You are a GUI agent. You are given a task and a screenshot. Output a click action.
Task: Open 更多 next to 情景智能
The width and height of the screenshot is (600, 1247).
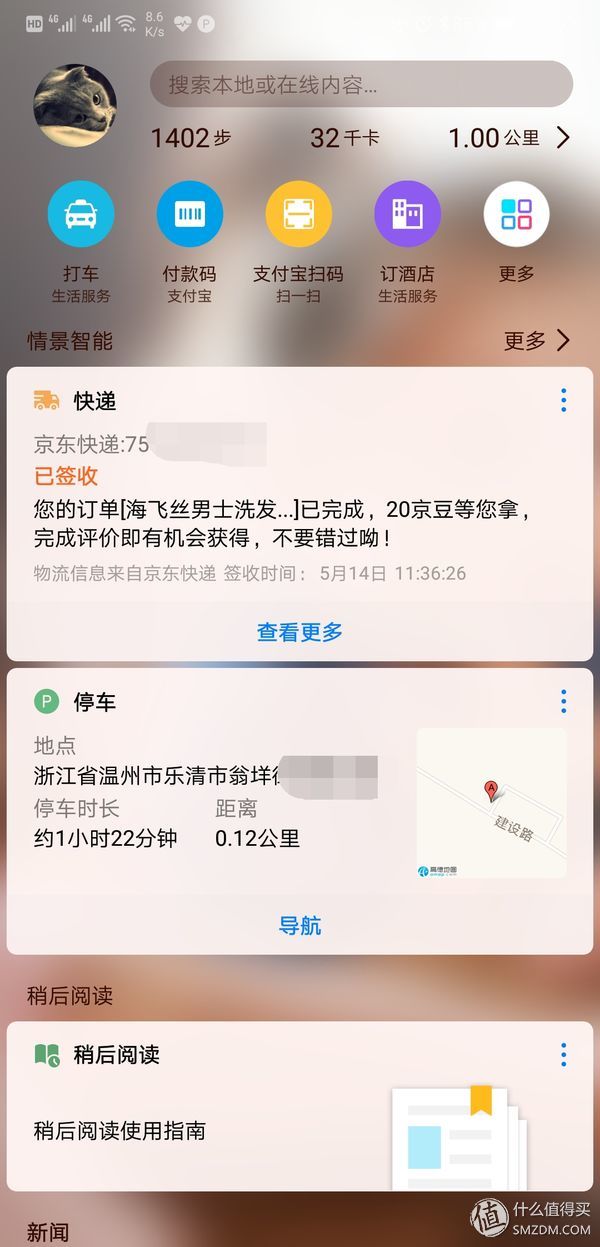click(x=536, y=341)
